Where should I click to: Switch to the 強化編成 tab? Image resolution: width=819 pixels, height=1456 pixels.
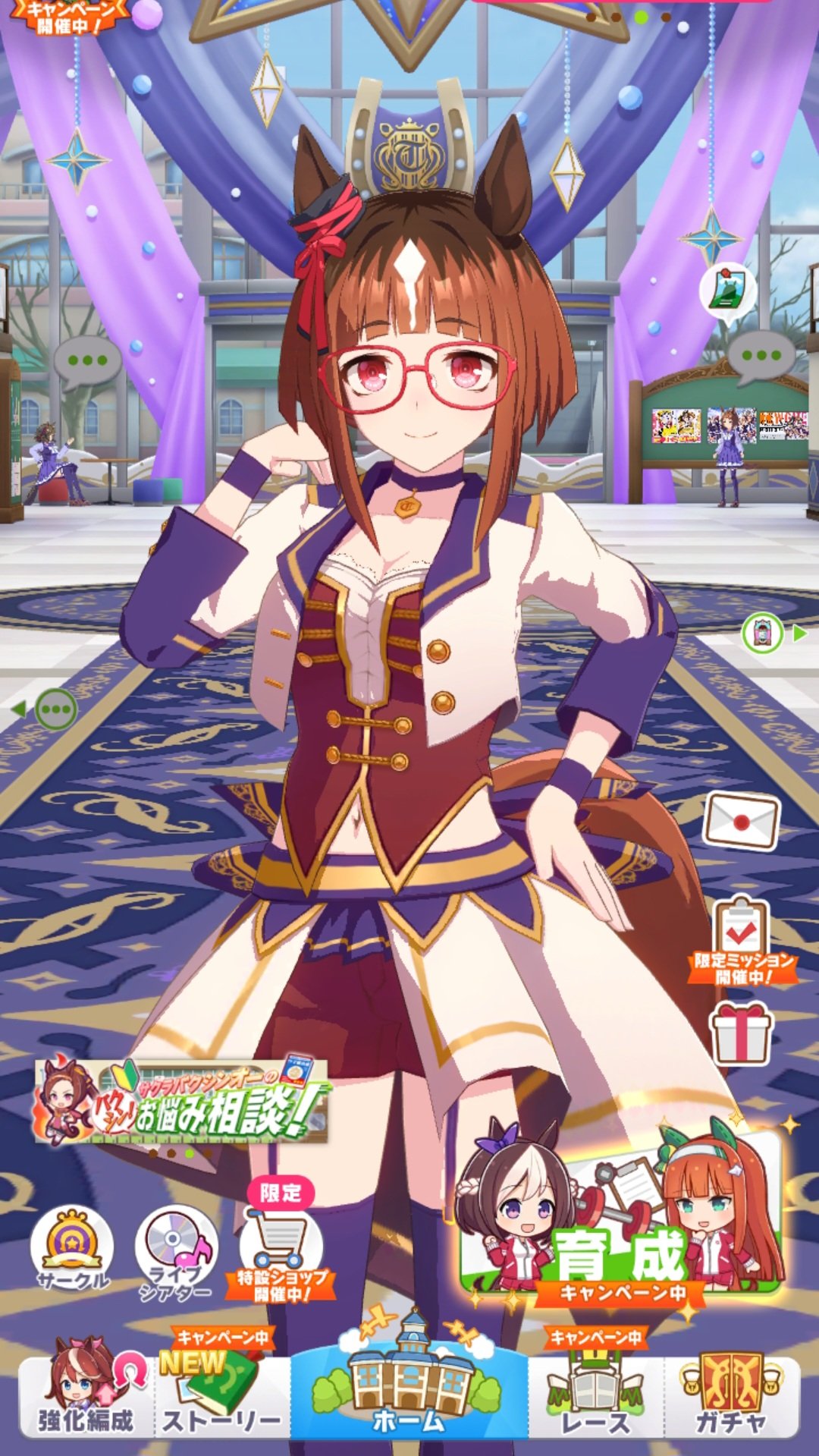[x=85, y=1396]
